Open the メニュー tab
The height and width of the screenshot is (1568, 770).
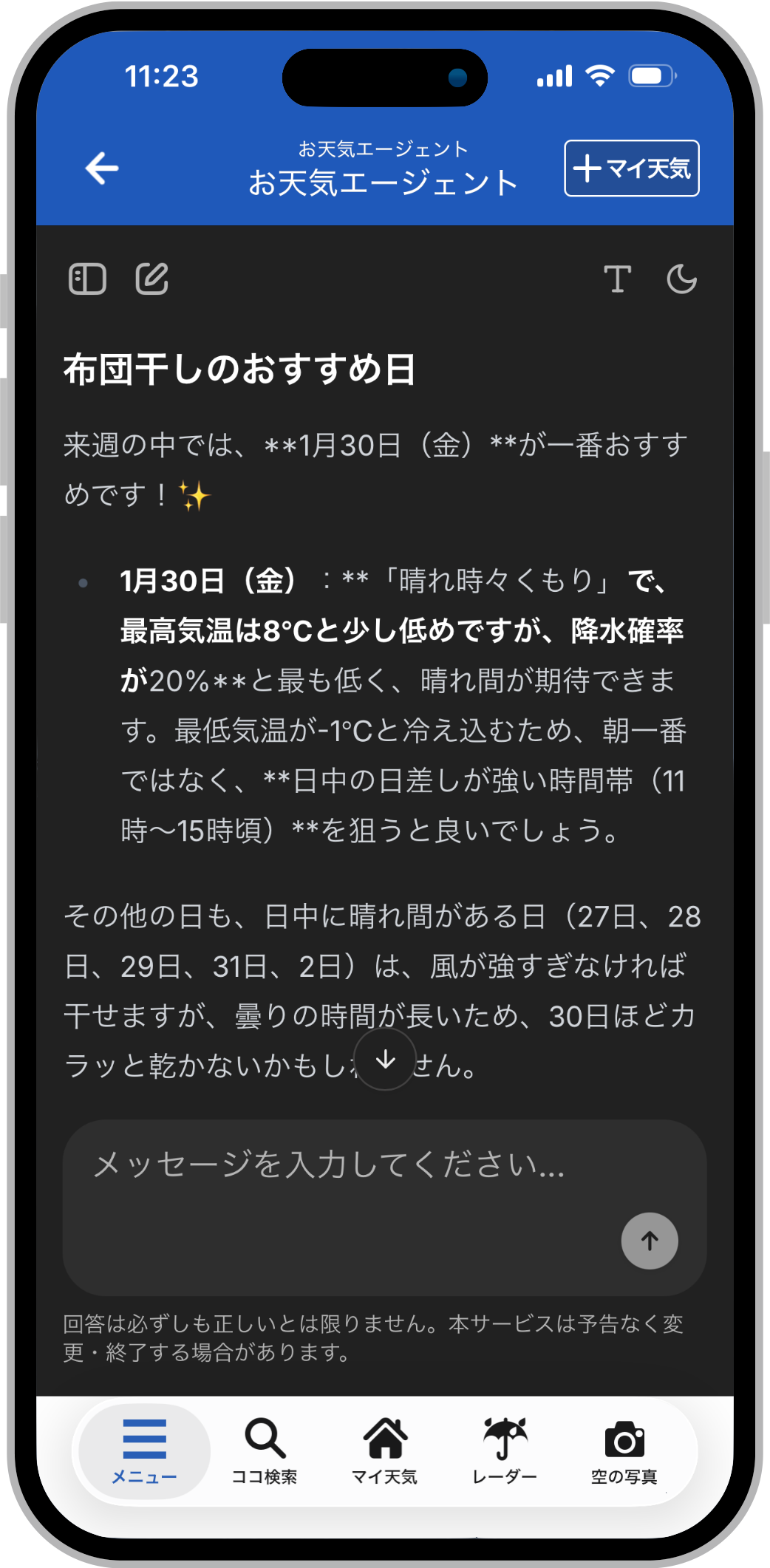[x=144, y=1451]
